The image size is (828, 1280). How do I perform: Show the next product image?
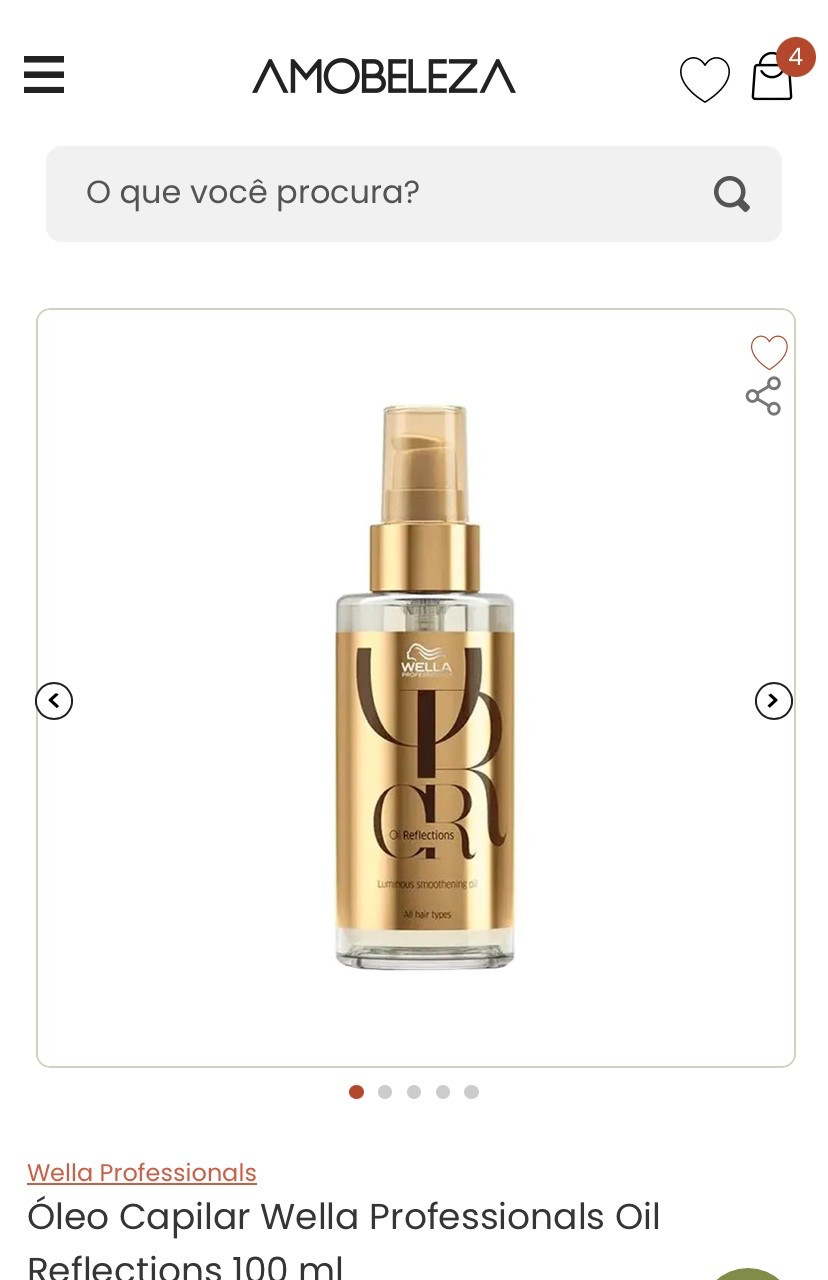tap(772, 701)
